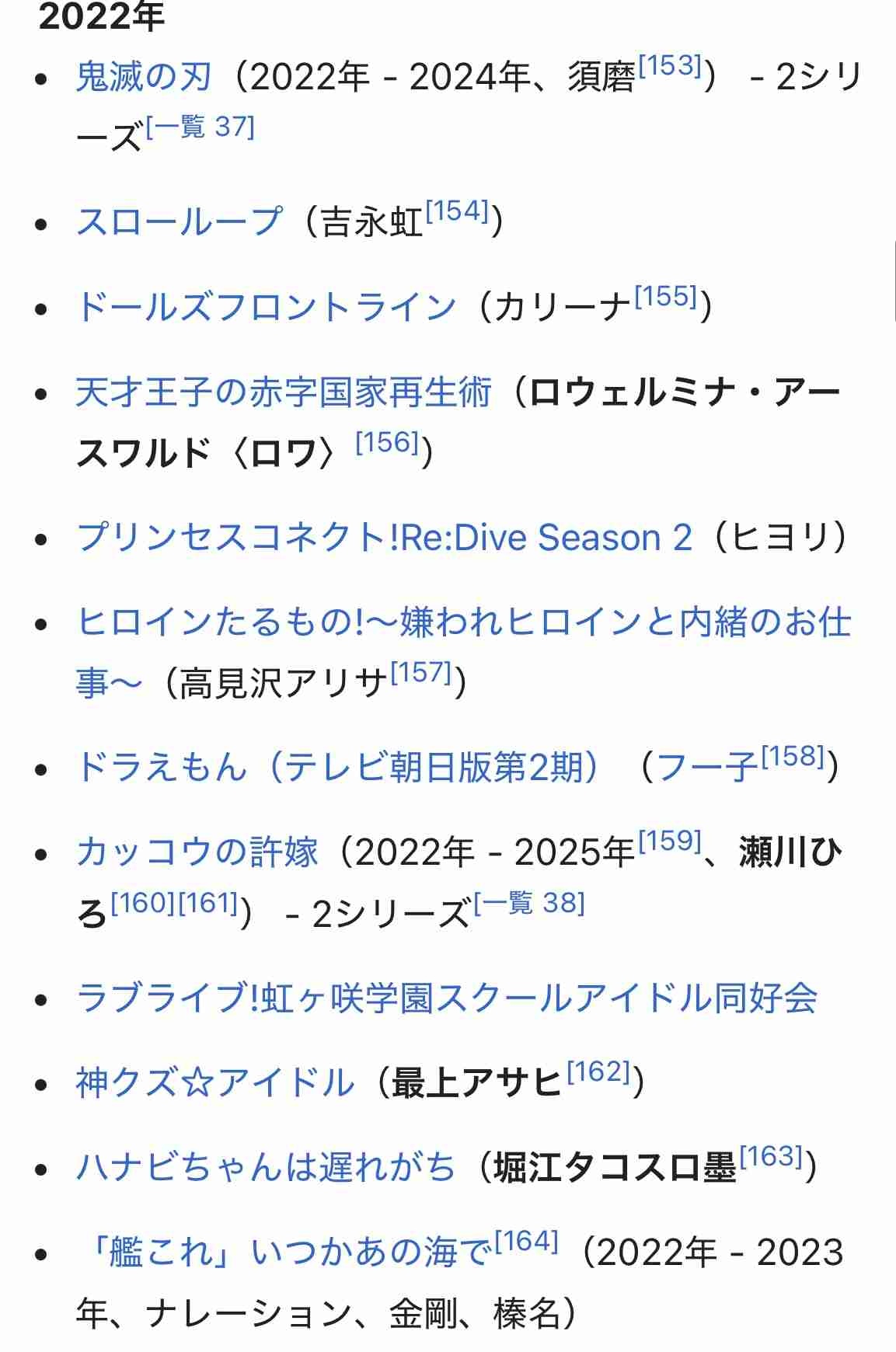Open ラブライブ!虹ヶ咲学園スクールアイドル同好会 link
Image resolution: width=896 pixels, height=1352 pixels.
[446, 998]
